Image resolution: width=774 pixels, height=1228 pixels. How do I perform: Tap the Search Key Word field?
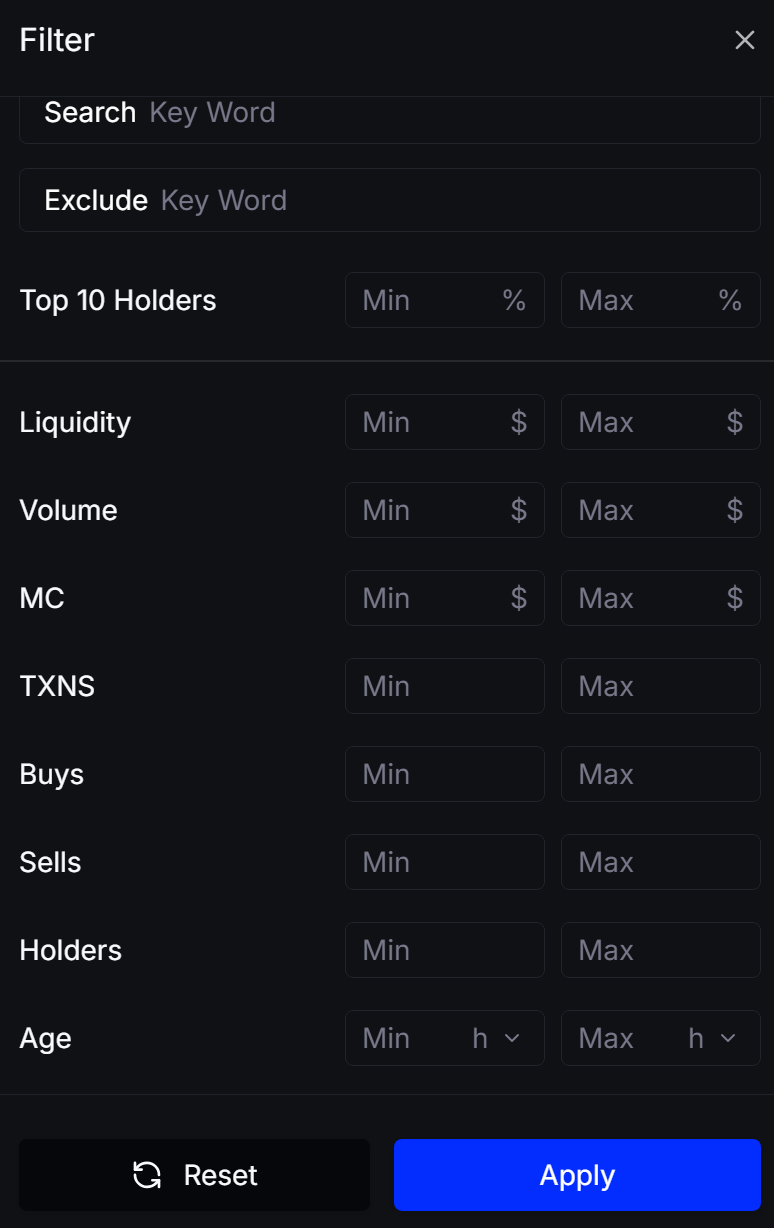point(400,113)
